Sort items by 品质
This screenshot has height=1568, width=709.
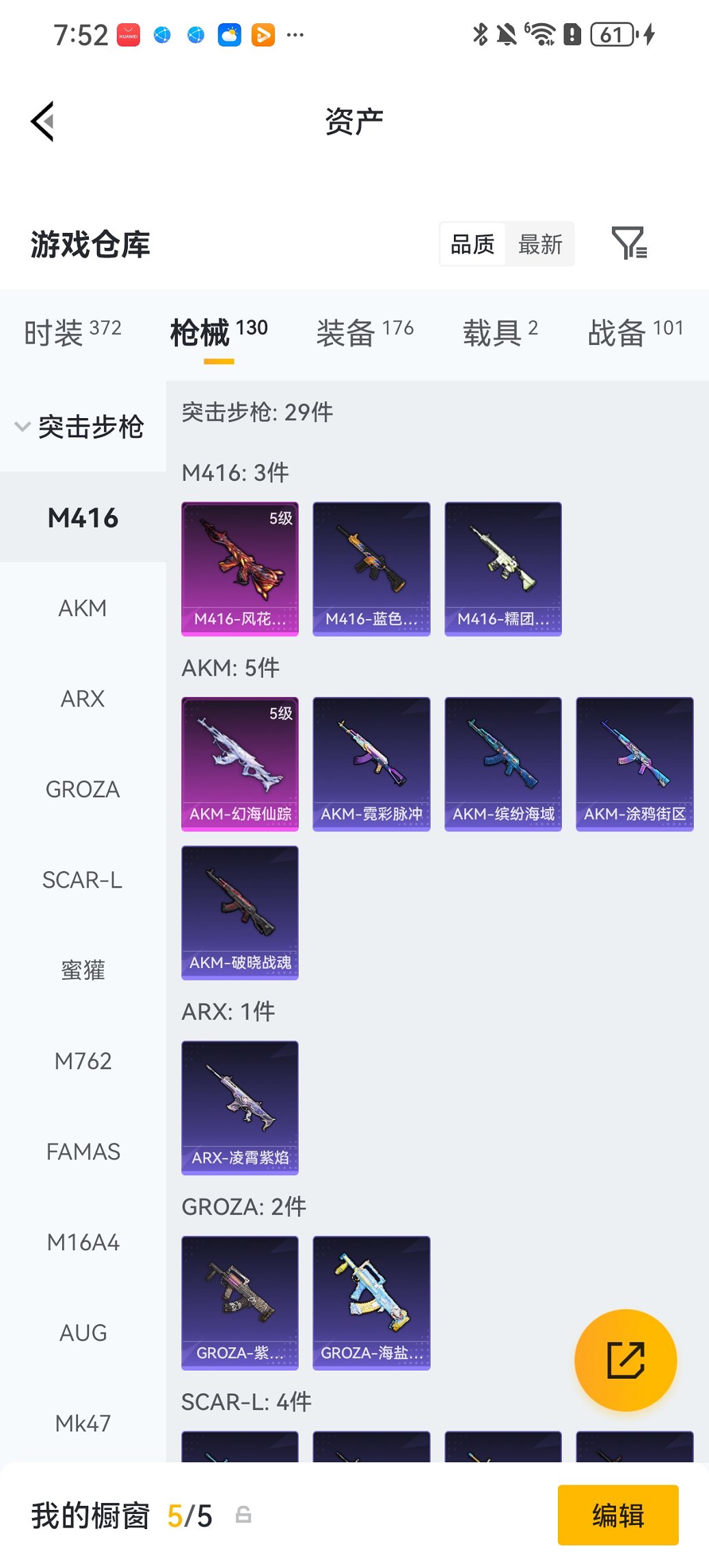pos(472,244)
